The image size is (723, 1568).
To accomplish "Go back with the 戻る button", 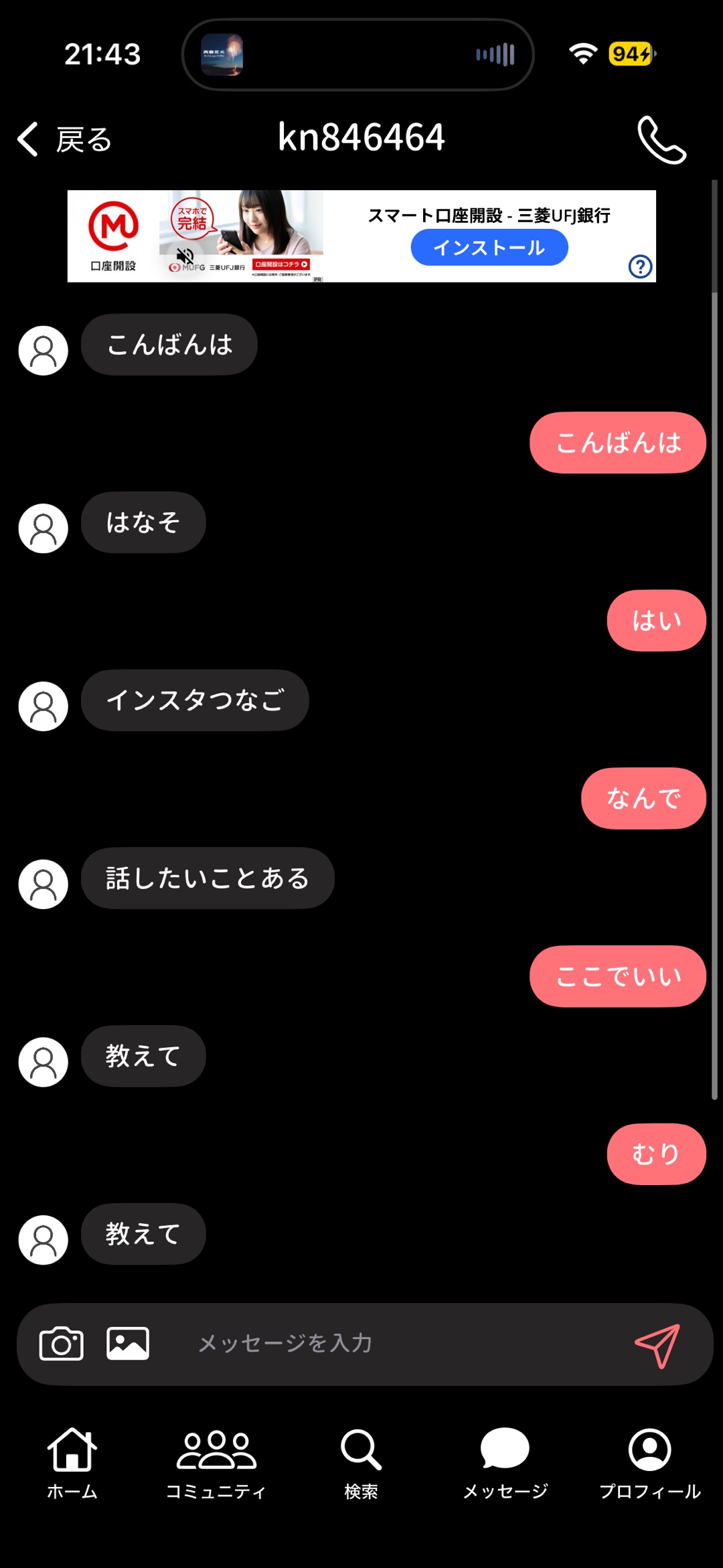I will [64, 139].
